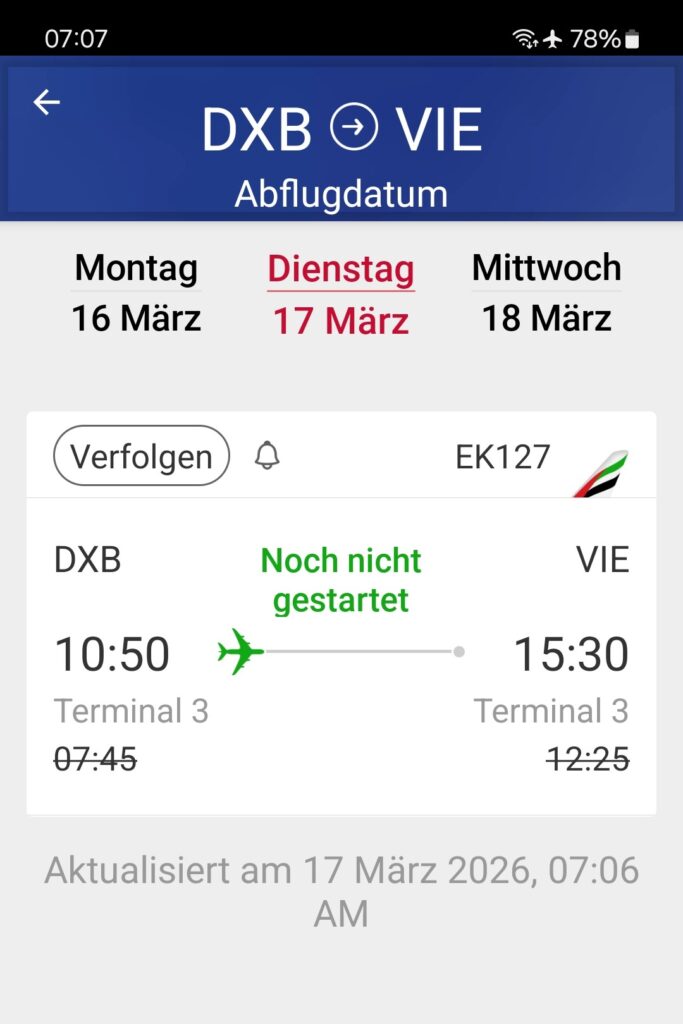Select Dienstag 17 März departure date
Image resolution: width=683 pixels, height=1024 pixels.
tap(341, 294)
